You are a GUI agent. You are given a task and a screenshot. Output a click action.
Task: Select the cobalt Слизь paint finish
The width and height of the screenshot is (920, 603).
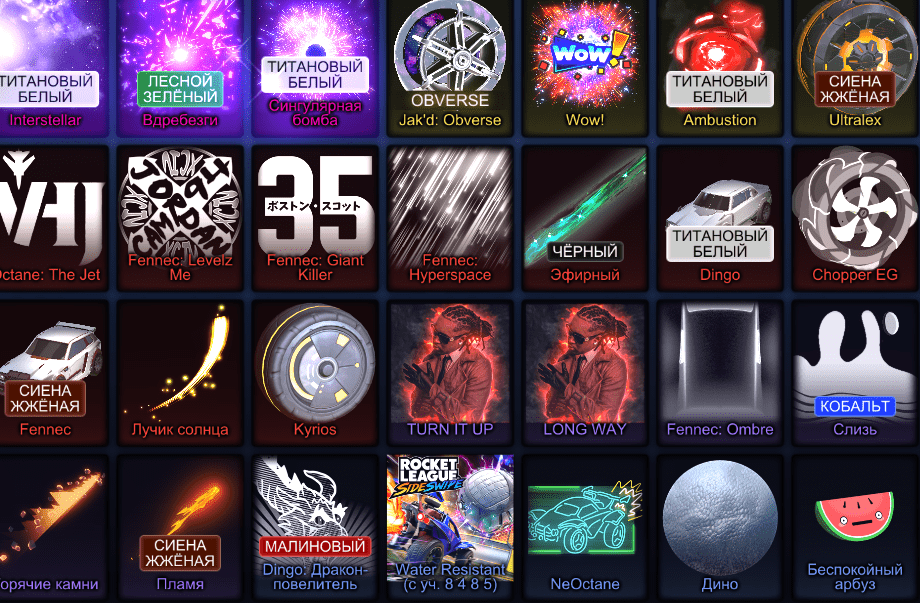click(855, 370)
